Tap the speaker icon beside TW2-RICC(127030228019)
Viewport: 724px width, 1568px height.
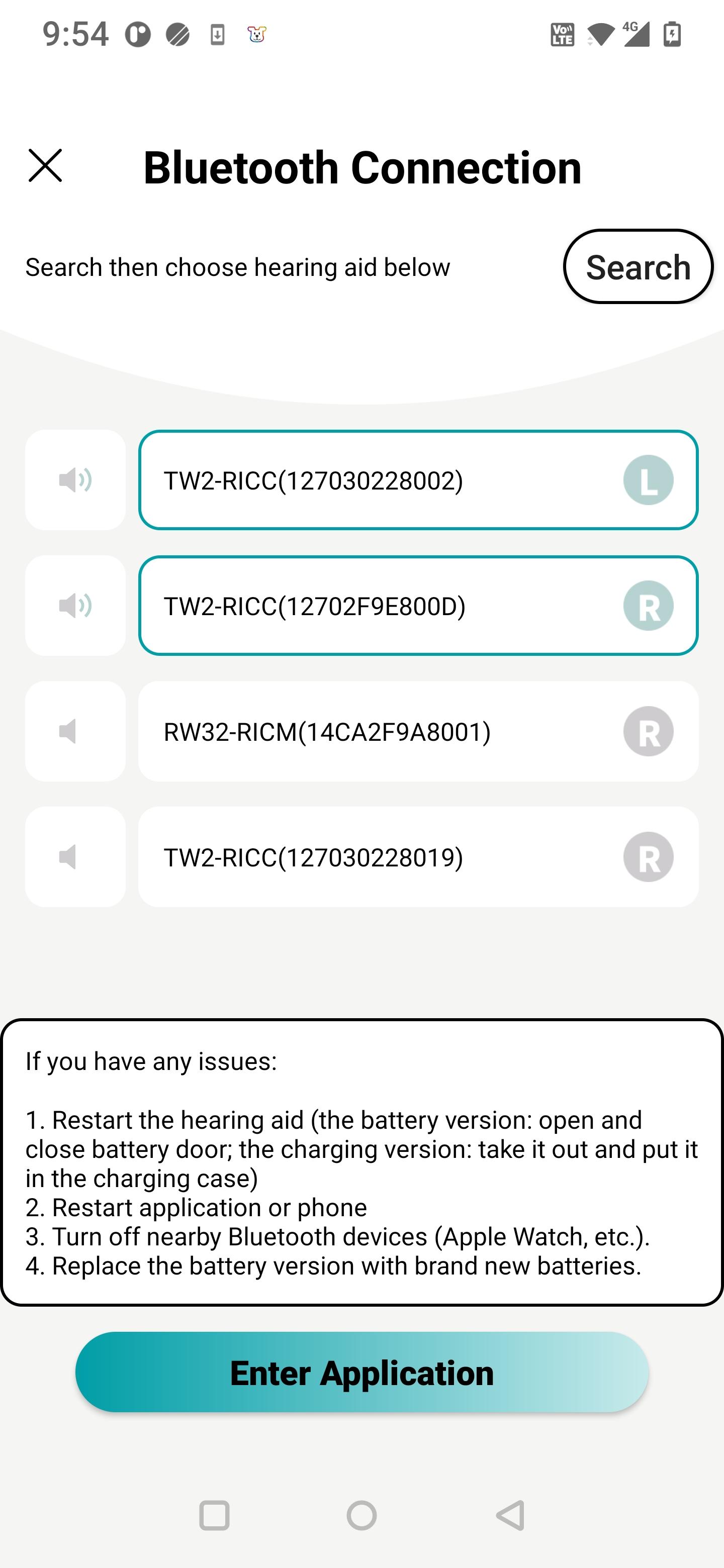click(75, 857)
